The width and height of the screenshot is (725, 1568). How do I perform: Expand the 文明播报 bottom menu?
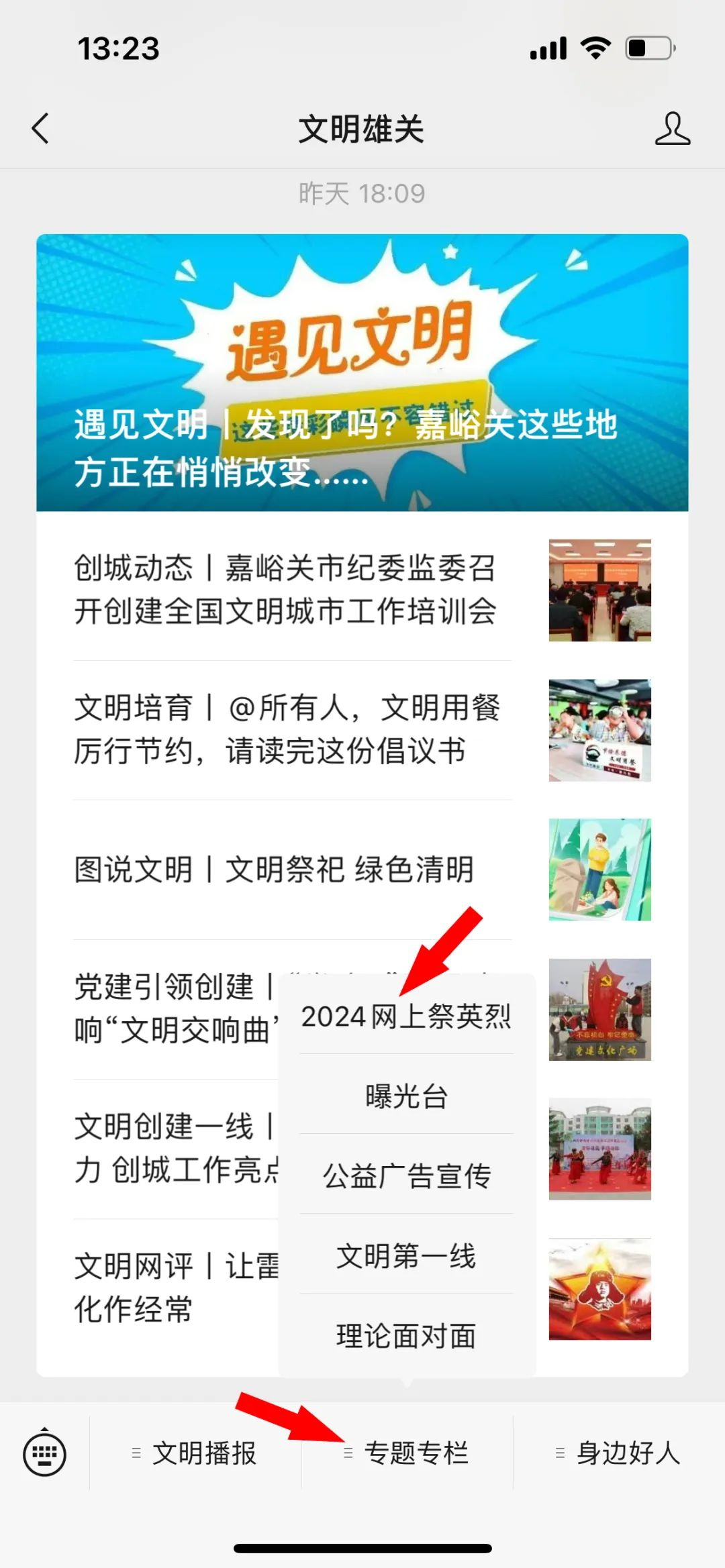click(195, 1453)
